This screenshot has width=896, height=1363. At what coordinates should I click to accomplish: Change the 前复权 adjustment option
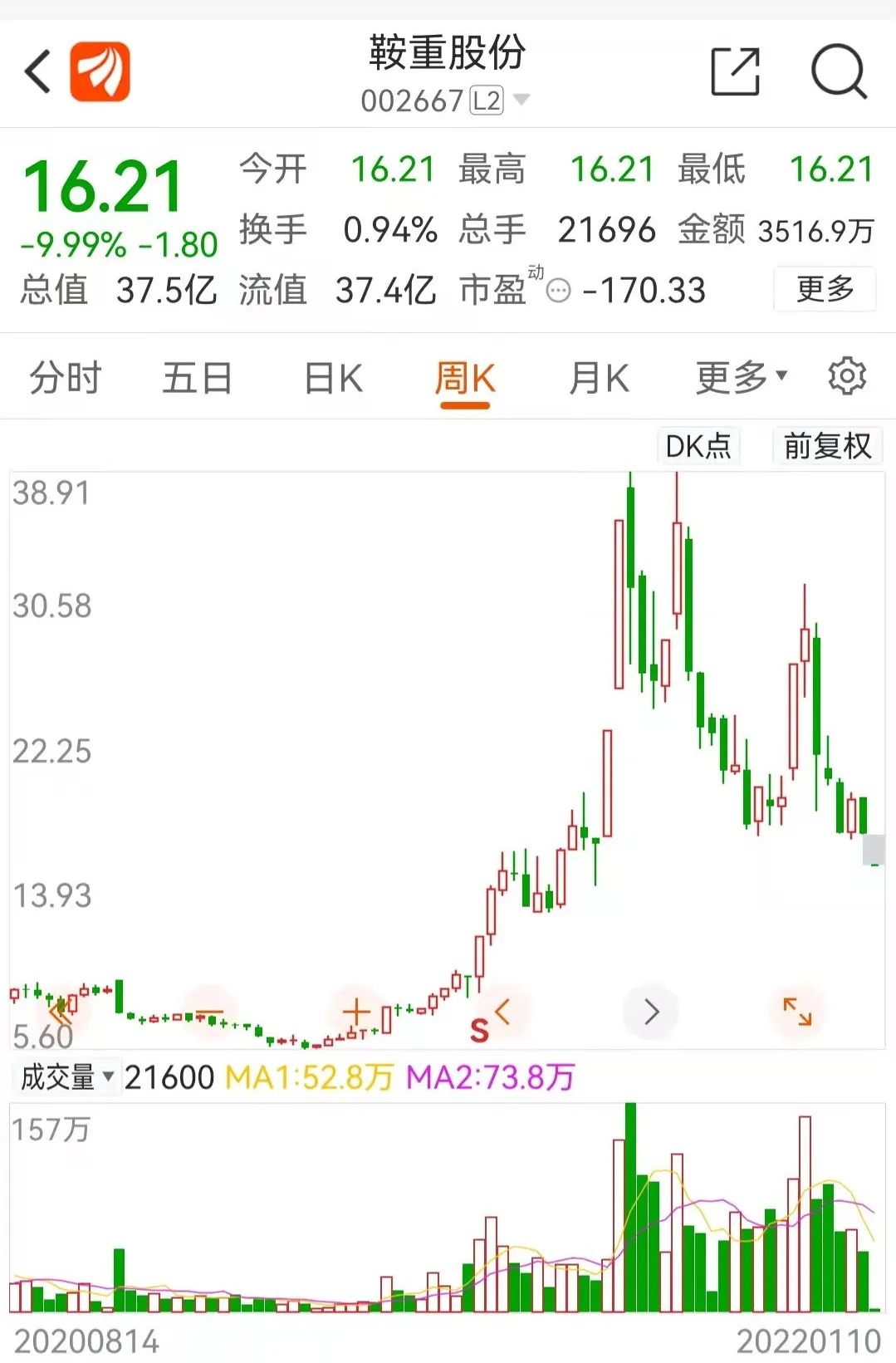pyautogui.click(x=827, y=446)
